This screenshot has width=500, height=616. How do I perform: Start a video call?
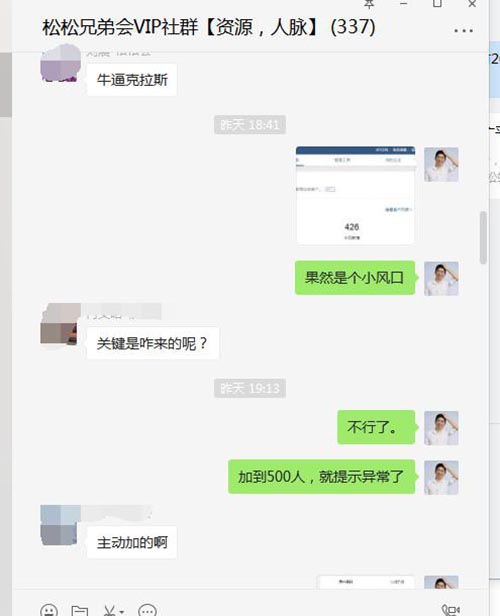tap(451, 610)
